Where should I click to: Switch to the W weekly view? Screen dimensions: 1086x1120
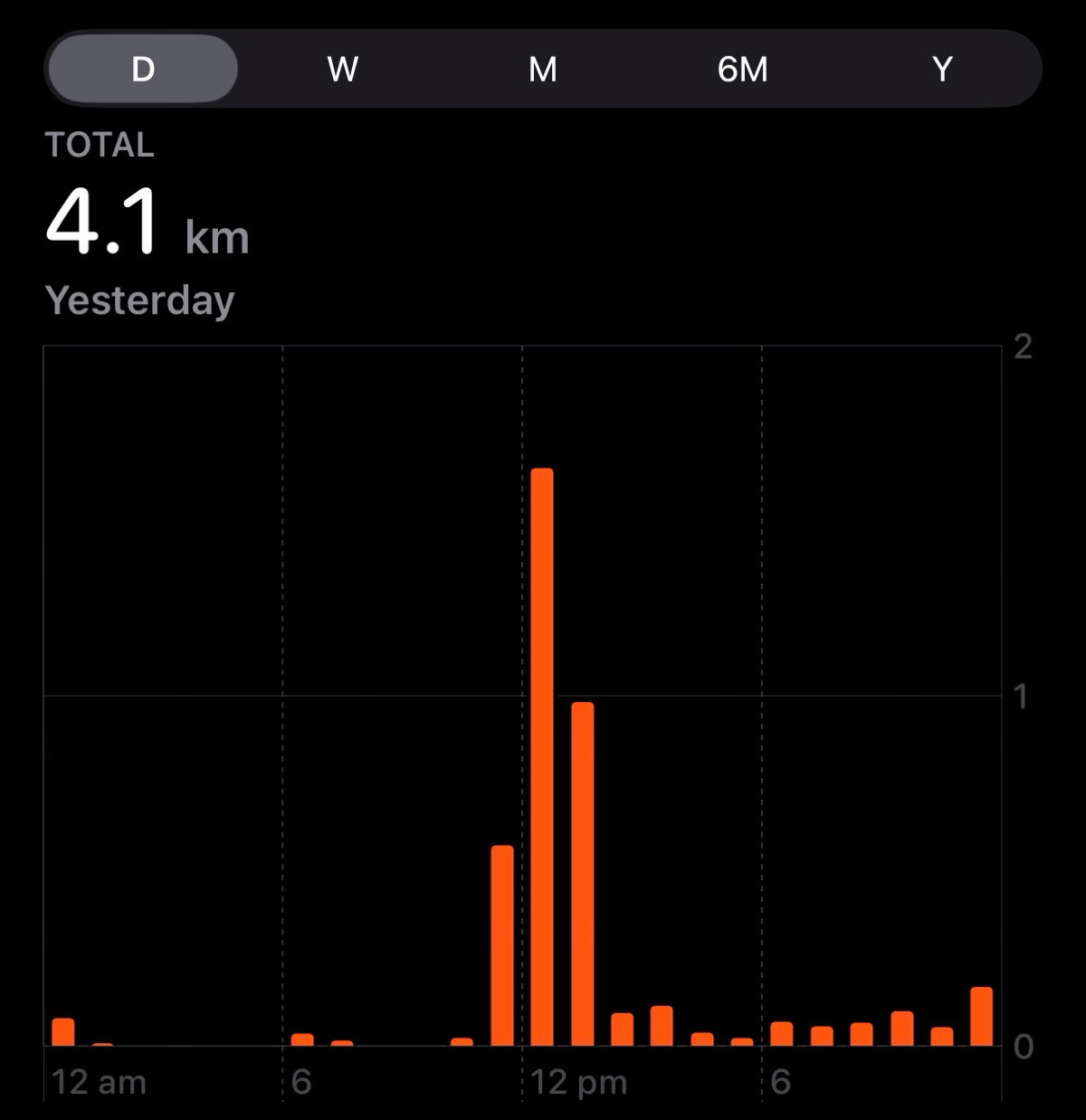coord(343,69)
